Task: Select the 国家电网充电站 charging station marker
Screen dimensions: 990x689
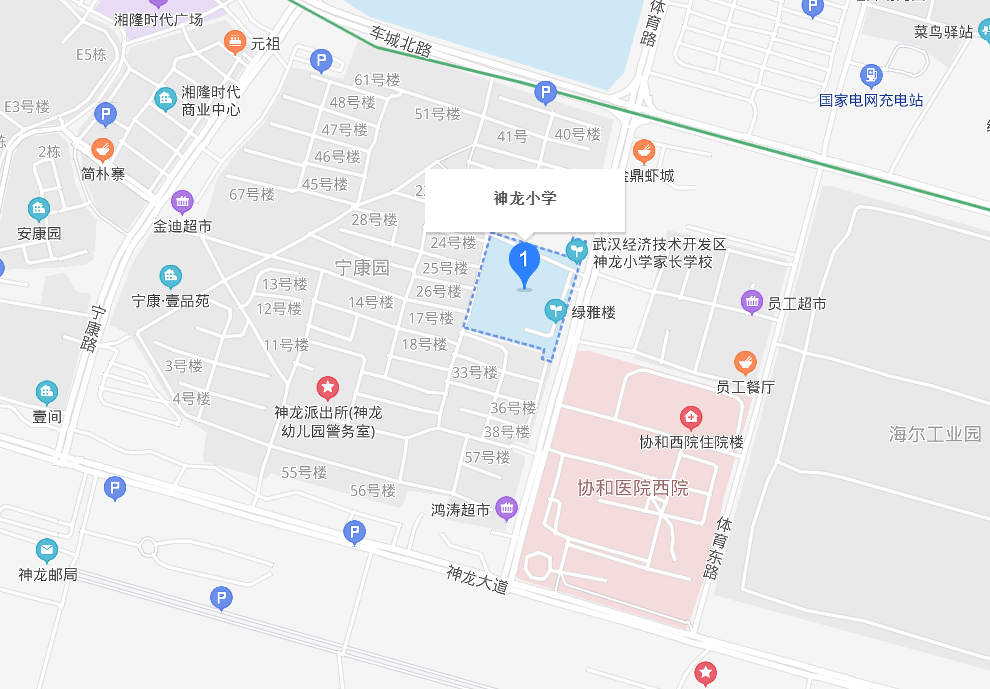Action: coord(871,76)
